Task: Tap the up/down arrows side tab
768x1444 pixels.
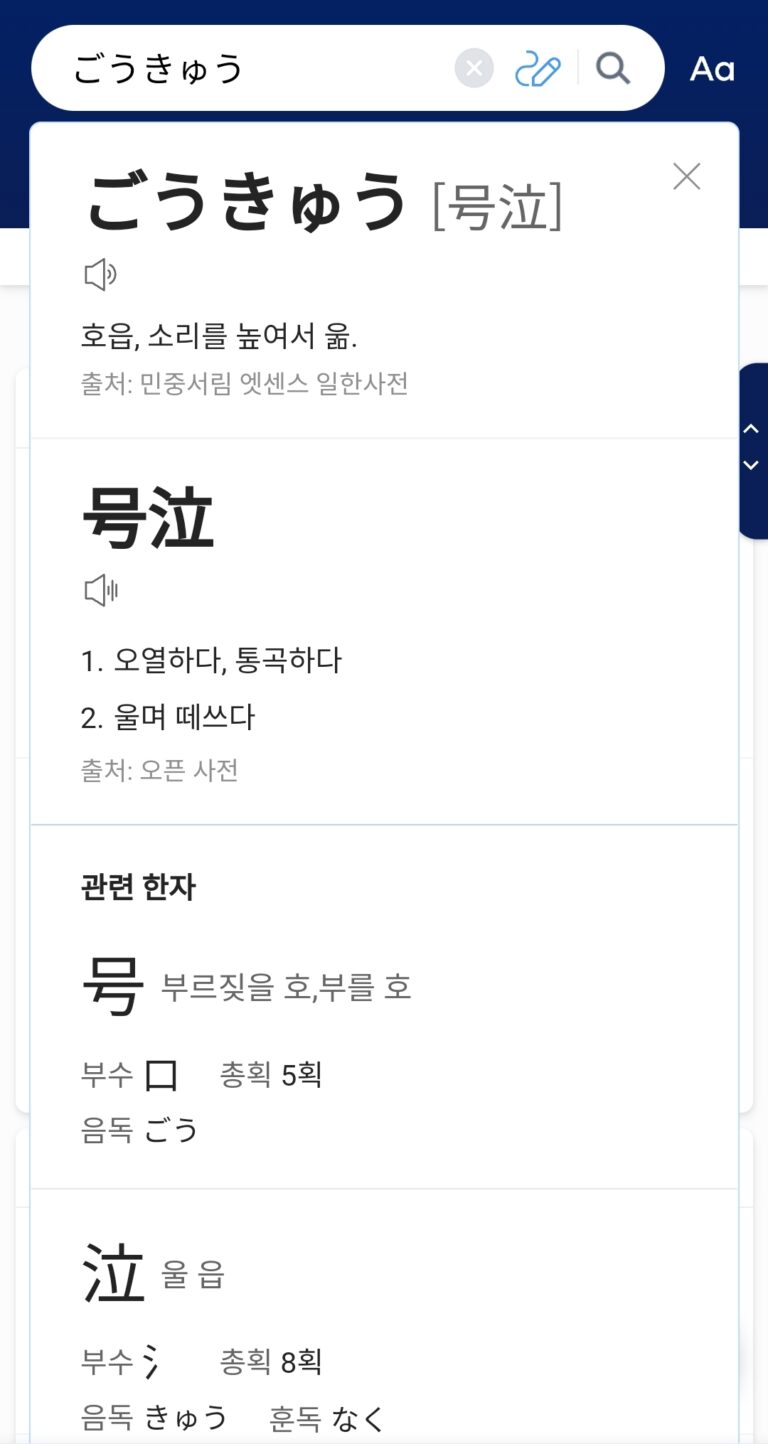Action: tap(751, 447)
